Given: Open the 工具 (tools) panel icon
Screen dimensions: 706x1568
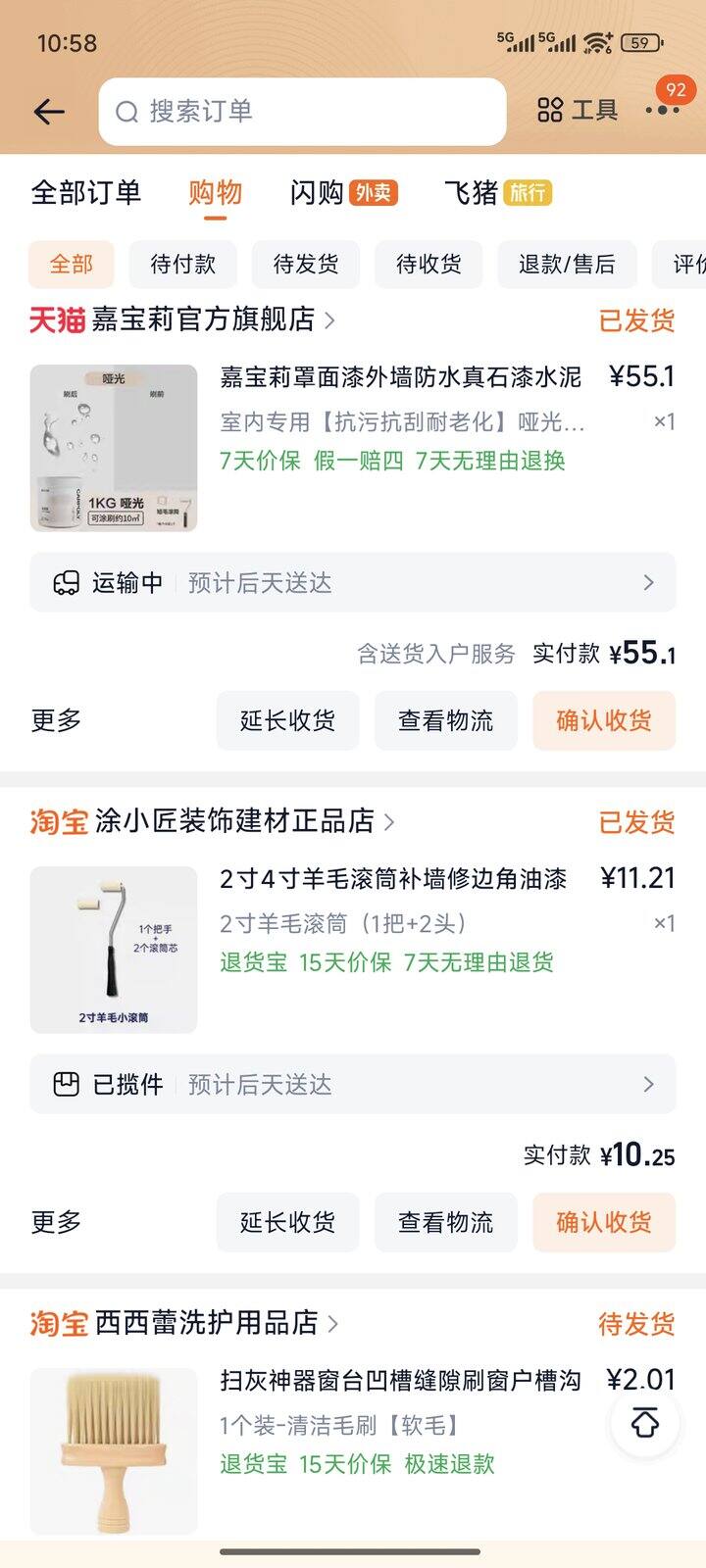Looking at the screenshot, I should pyautogui.click(x=552, y=111).
